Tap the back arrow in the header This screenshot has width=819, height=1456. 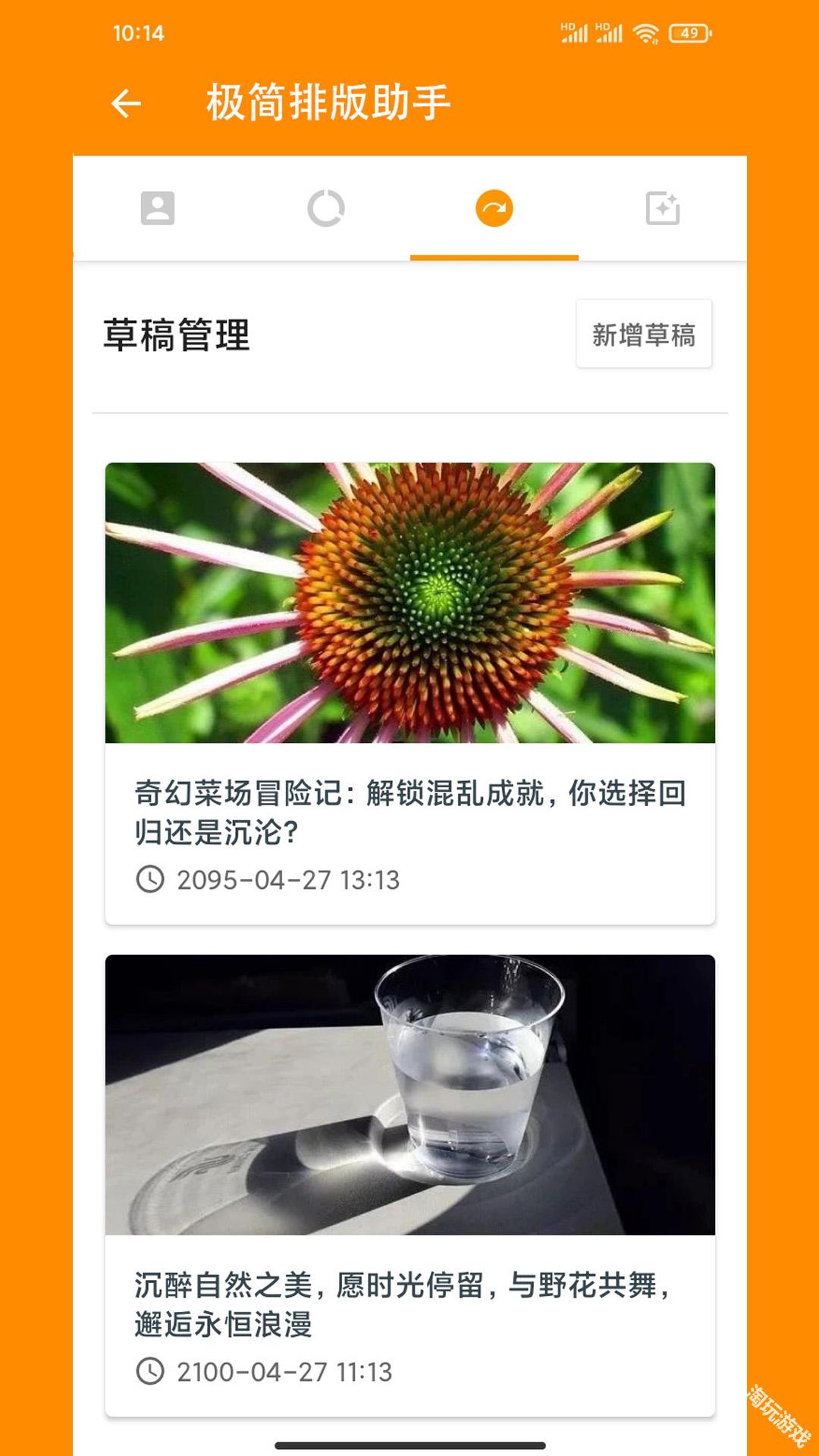point(127,102)
